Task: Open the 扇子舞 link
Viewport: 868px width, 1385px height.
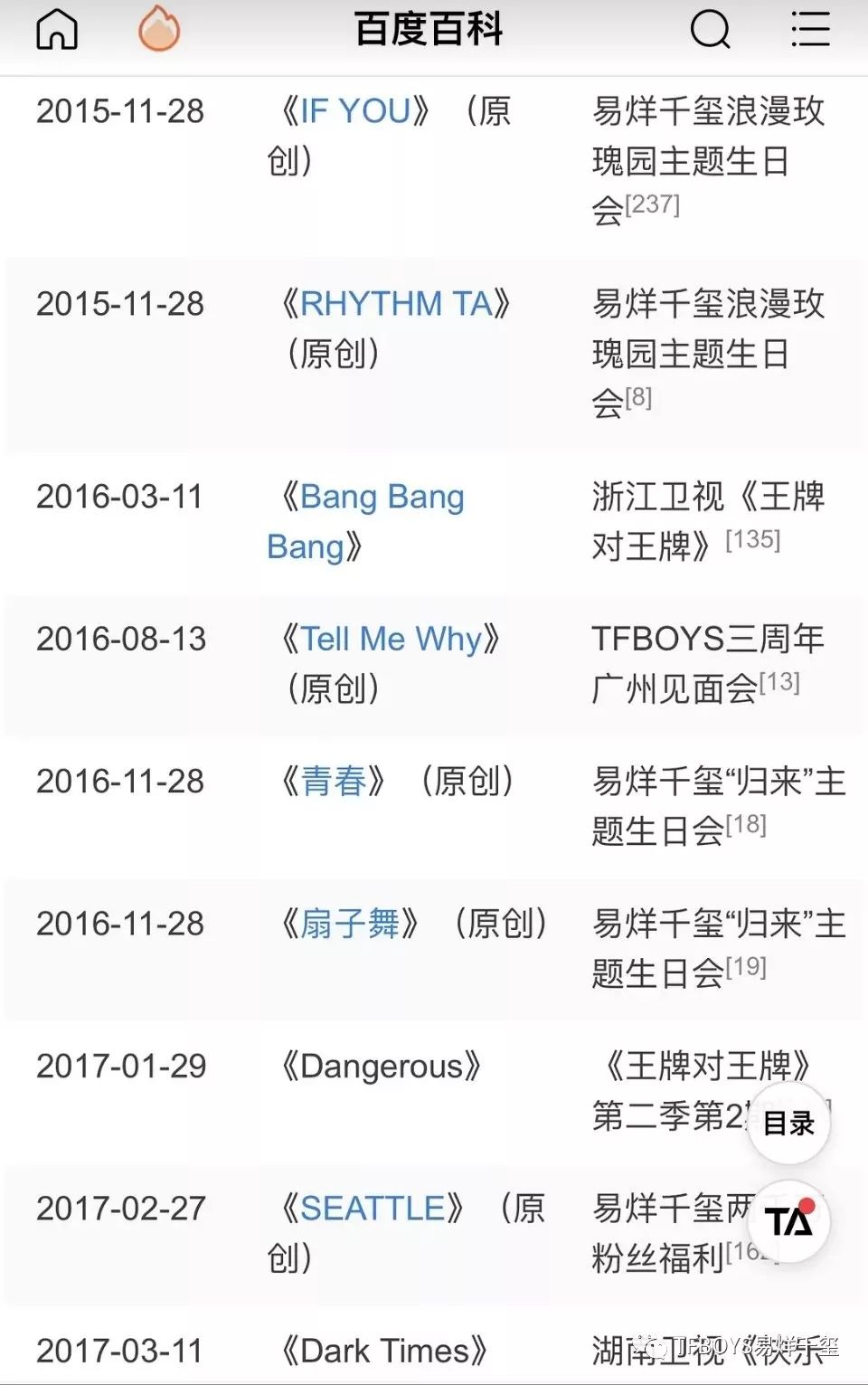Action: tap(349, 924)
